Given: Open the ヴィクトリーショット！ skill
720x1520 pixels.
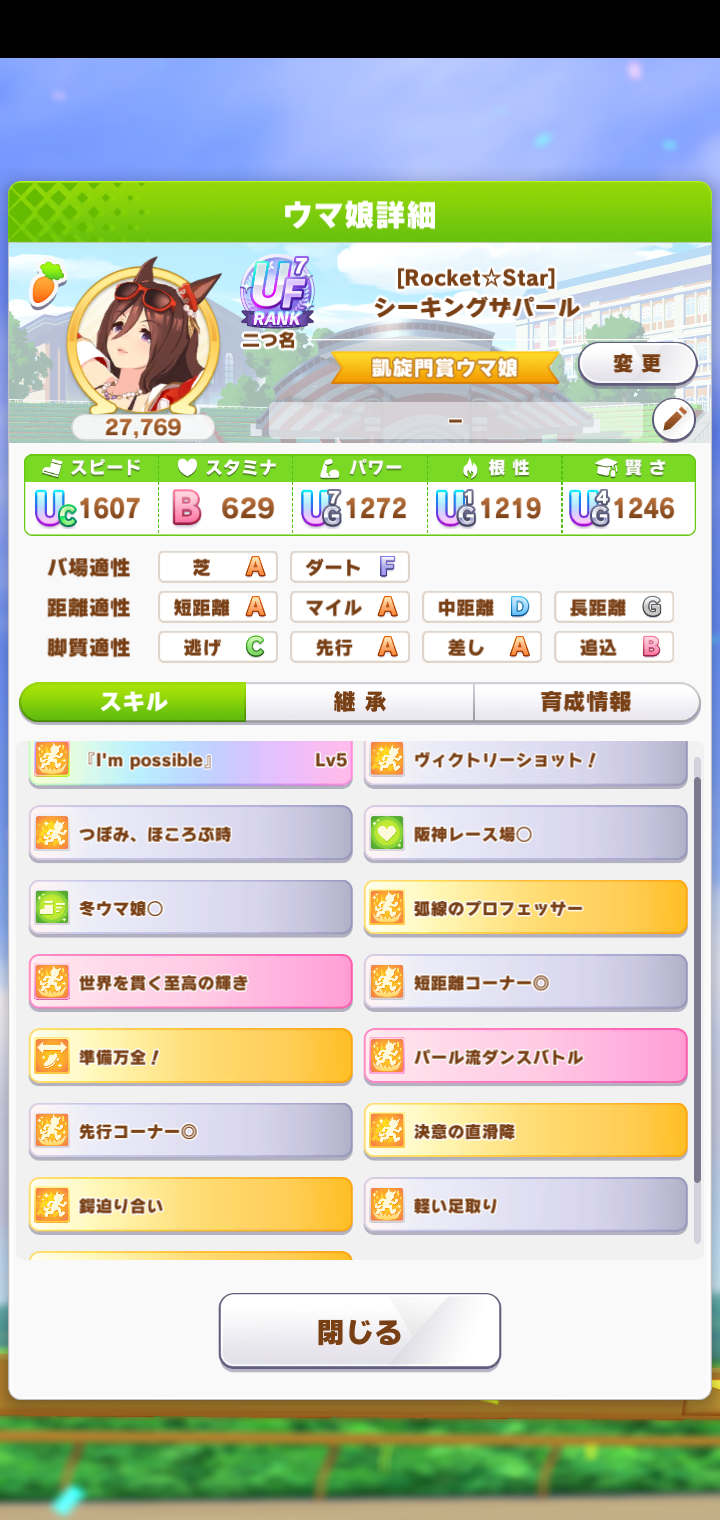Looking at the screenshot, I should point(526,761).
